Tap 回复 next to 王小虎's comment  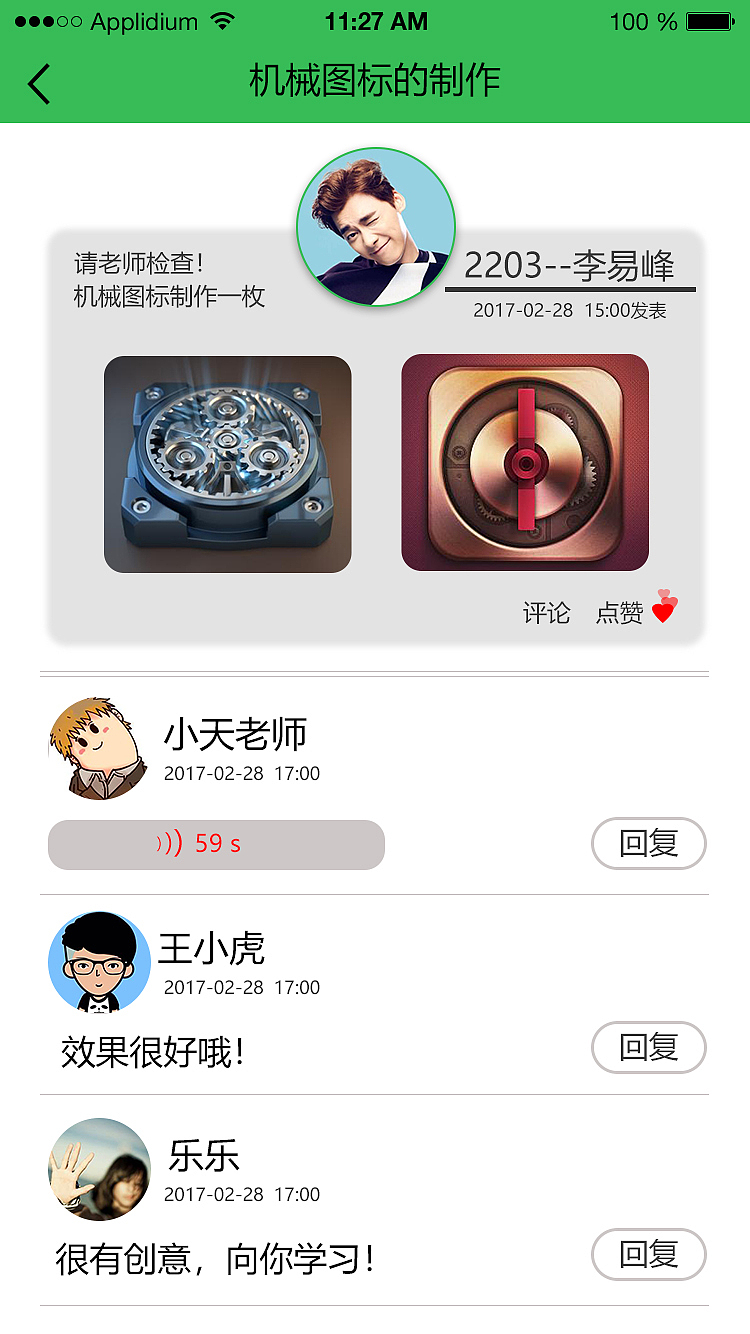(649, 1048)
